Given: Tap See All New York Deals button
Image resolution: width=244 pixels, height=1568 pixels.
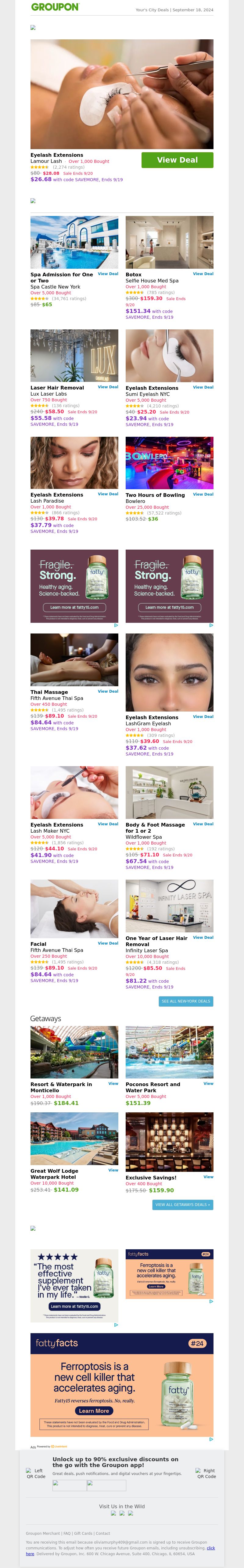Looking at the screenshot, I should pyautogui.click(x=185, y=1001).
